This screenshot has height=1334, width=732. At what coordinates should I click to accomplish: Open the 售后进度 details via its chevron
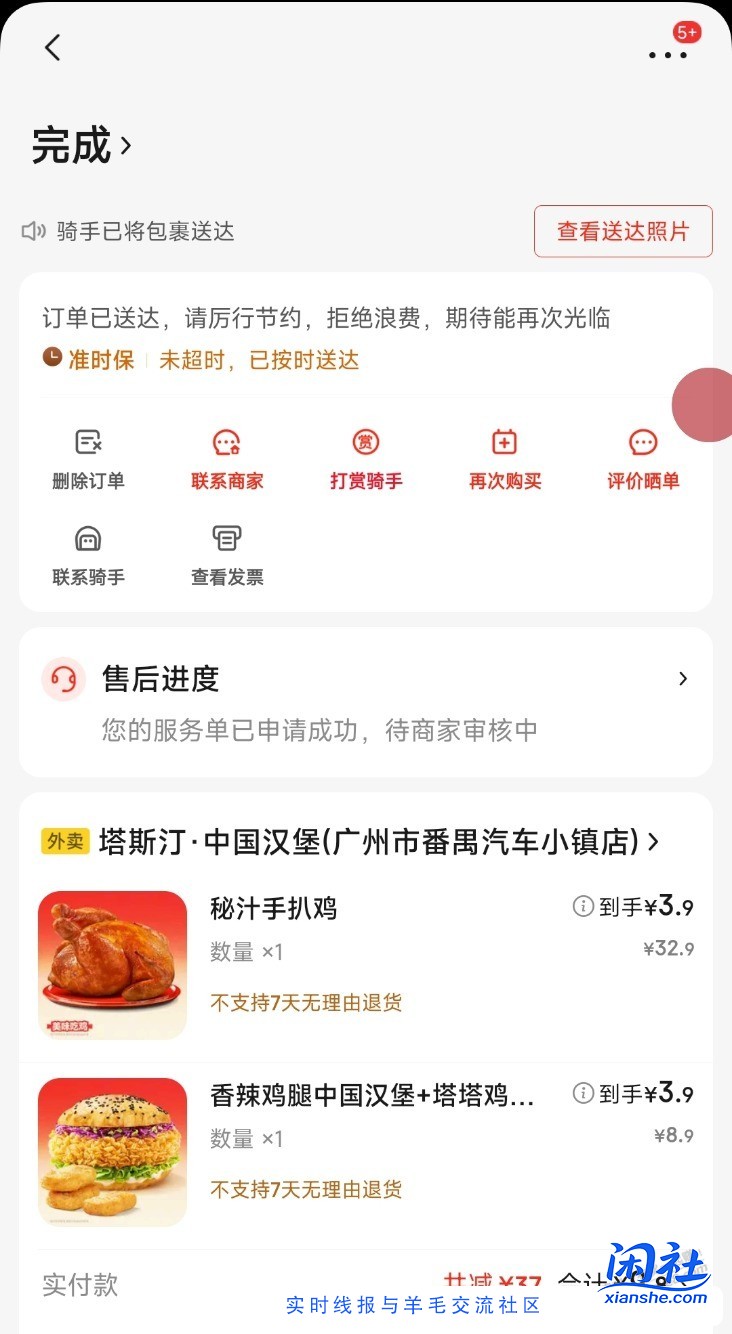(x=683, y=678)
